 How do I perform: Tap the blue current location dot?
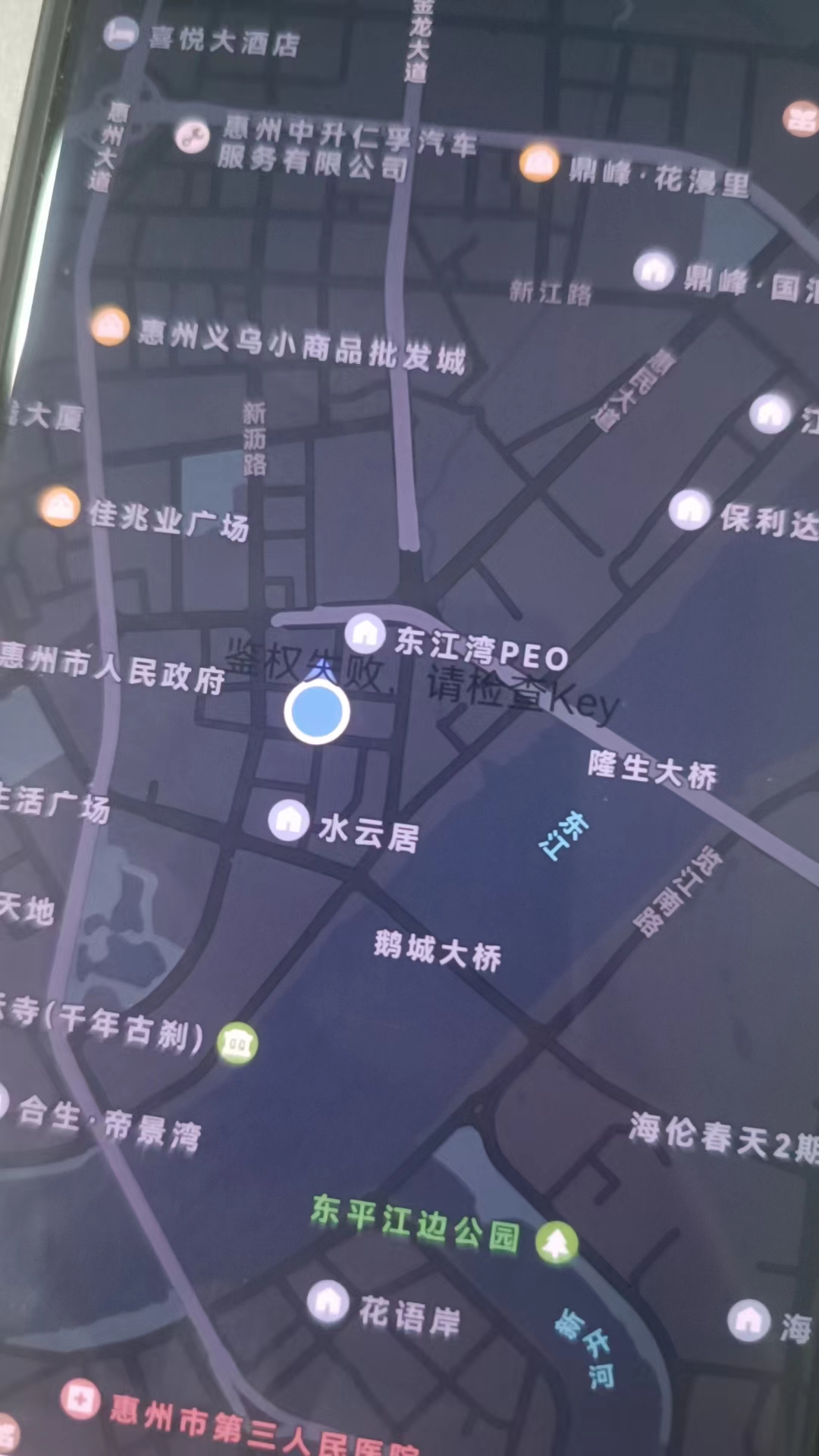317,711
